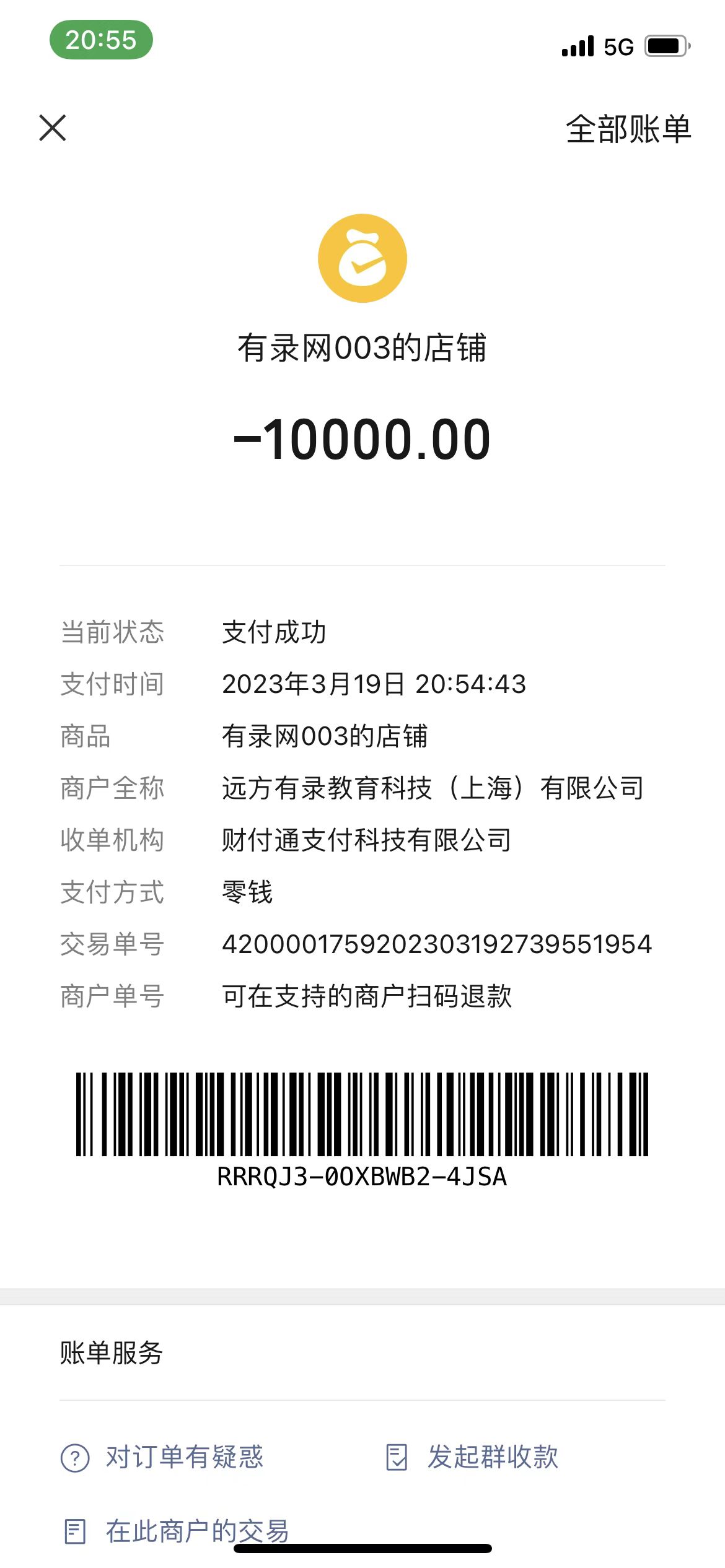The width and height of the screenshot is (725, 1568).
Task: View 在此商户的交易 transactions
Action: tap(177, 1531)
